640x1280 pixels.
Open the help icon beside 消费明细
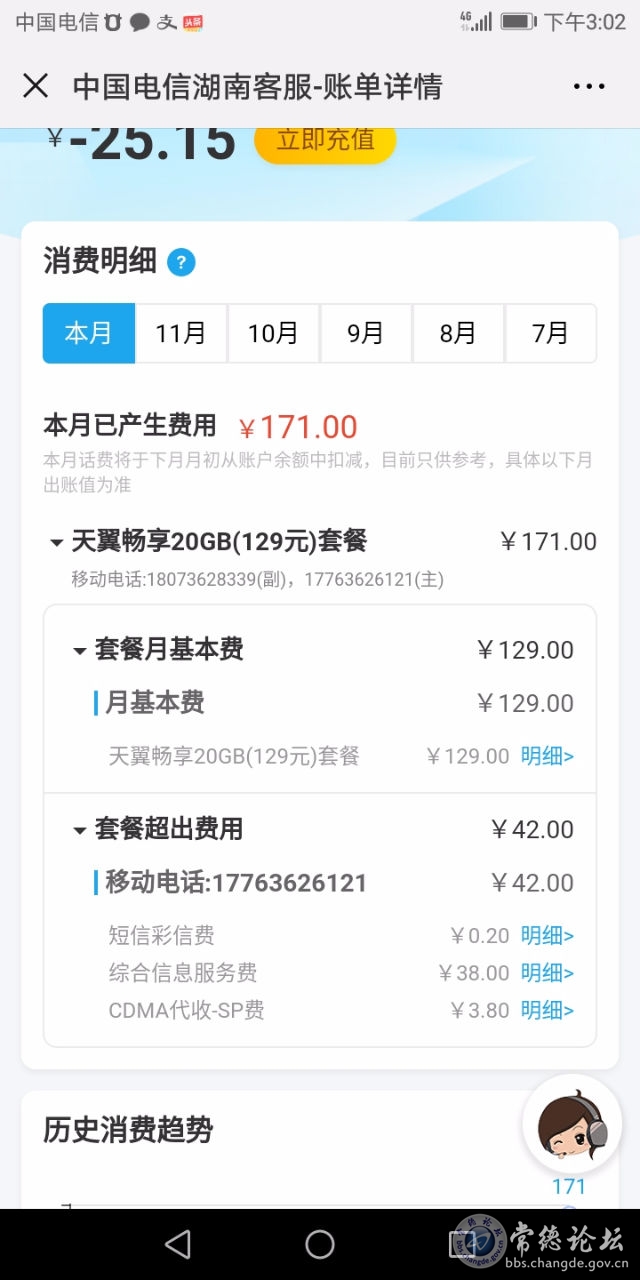[x=181, y=263]
